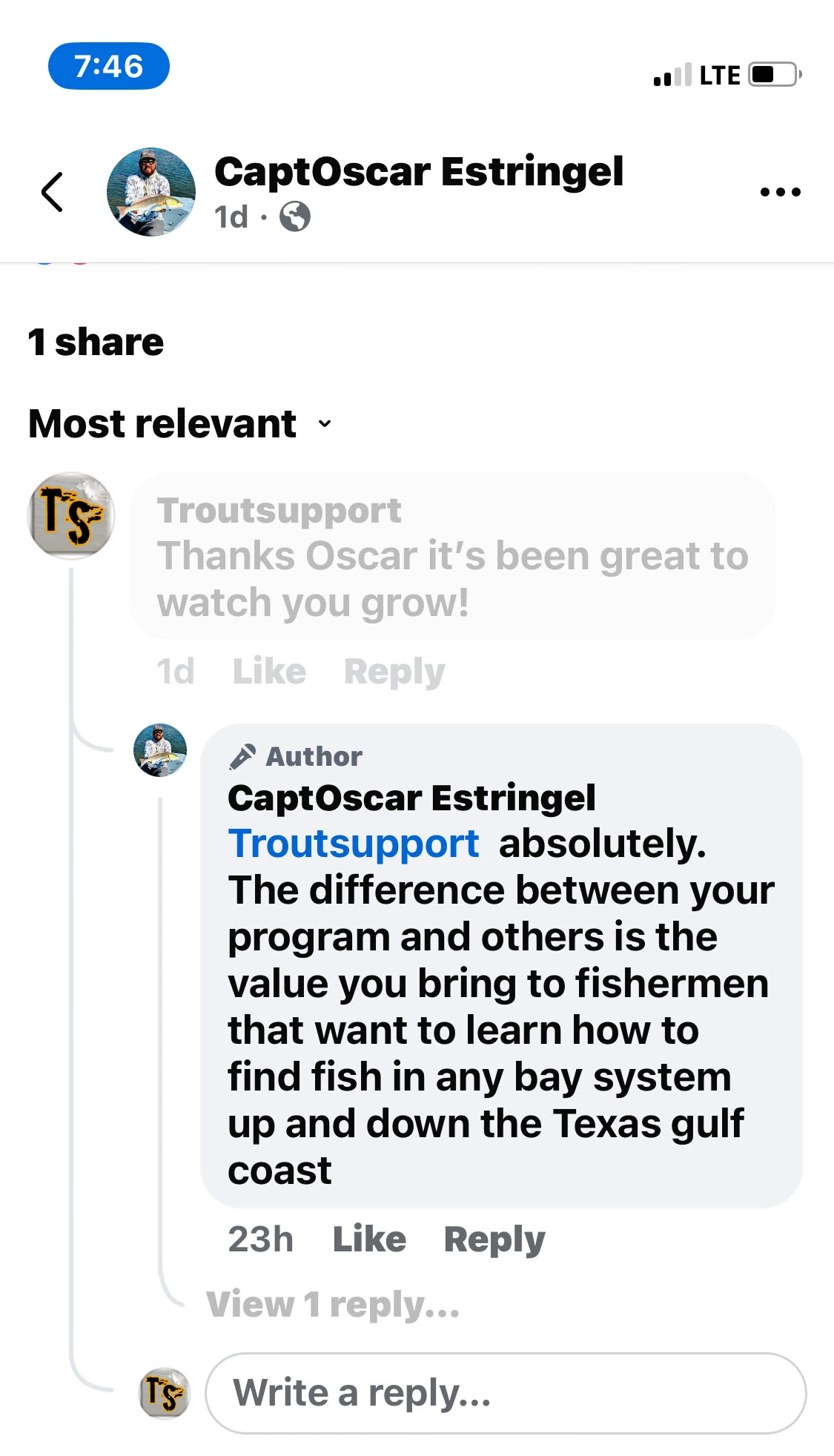Like Troutsupport's comment
This screenshot has width=834, height=1456.
269,672
